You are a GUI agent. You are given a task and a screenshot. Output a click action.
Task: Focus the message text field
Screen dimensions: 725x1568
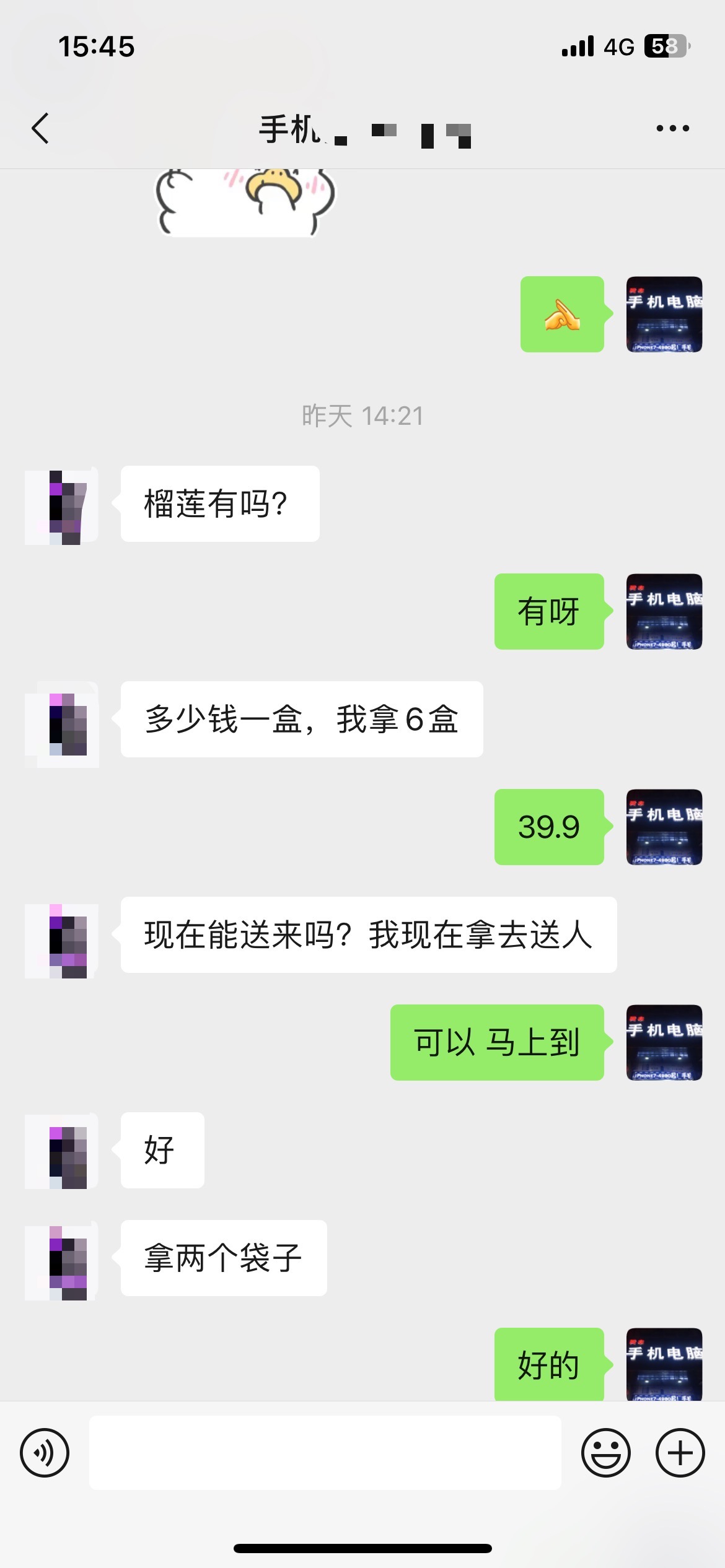click(x=325, y=1453)
